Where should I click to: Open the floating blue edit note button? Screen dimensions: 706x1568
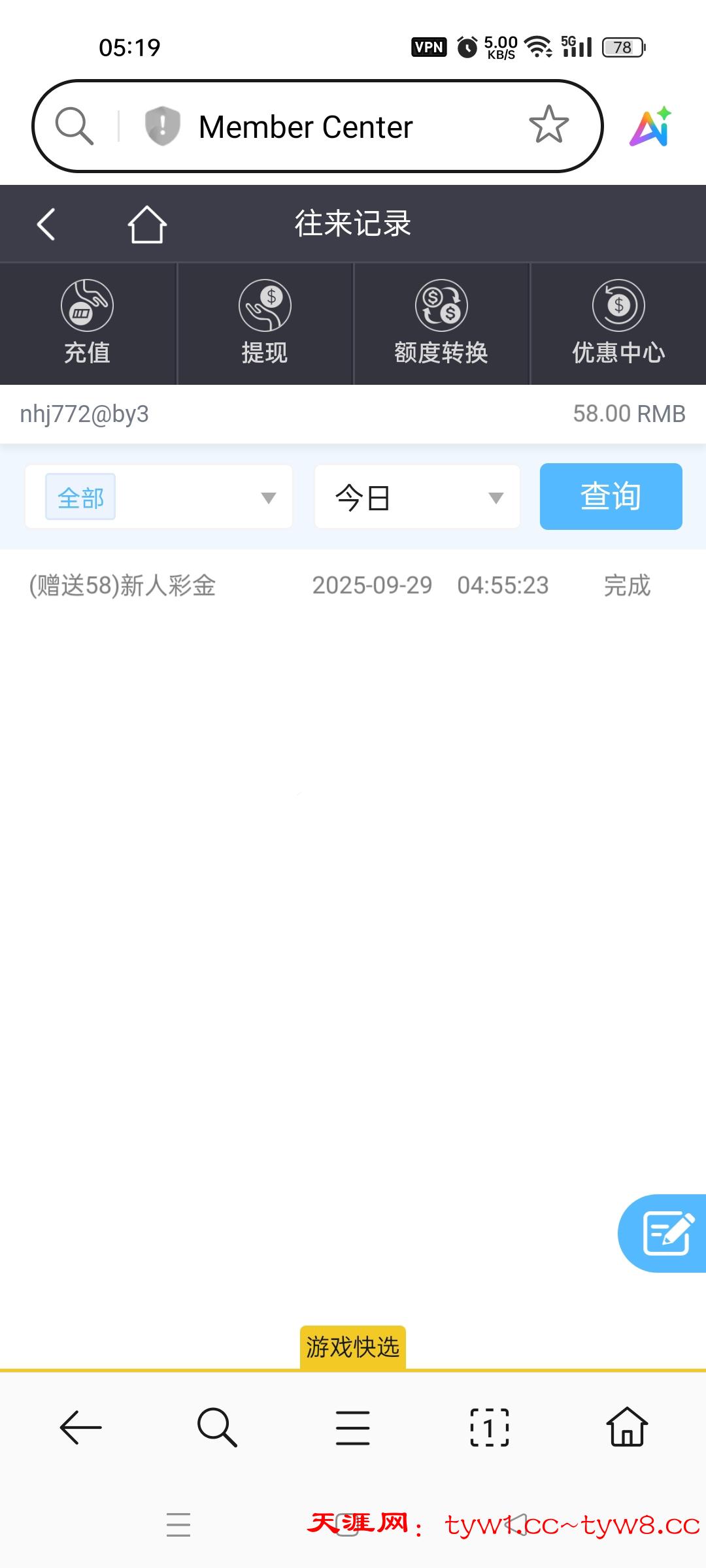(x=665, y=1233)
